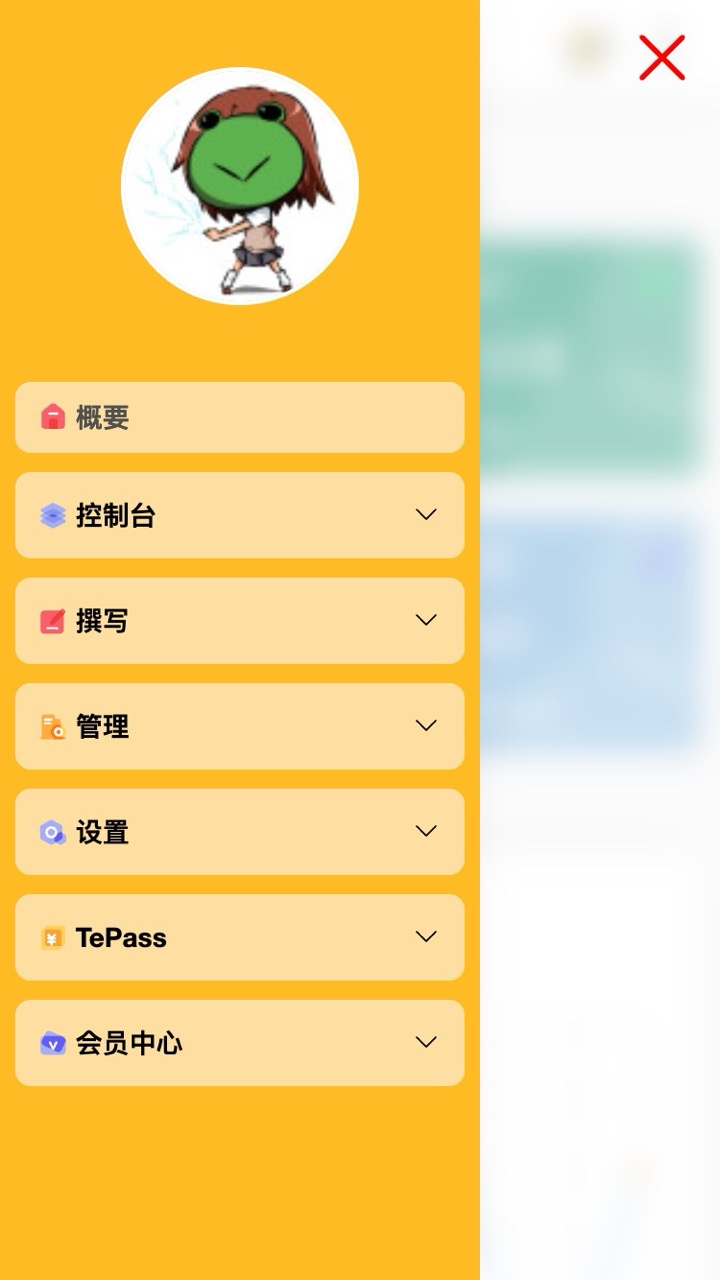Expand the TePass menu section
This screenshot has width=720, height=1280.
240,937
